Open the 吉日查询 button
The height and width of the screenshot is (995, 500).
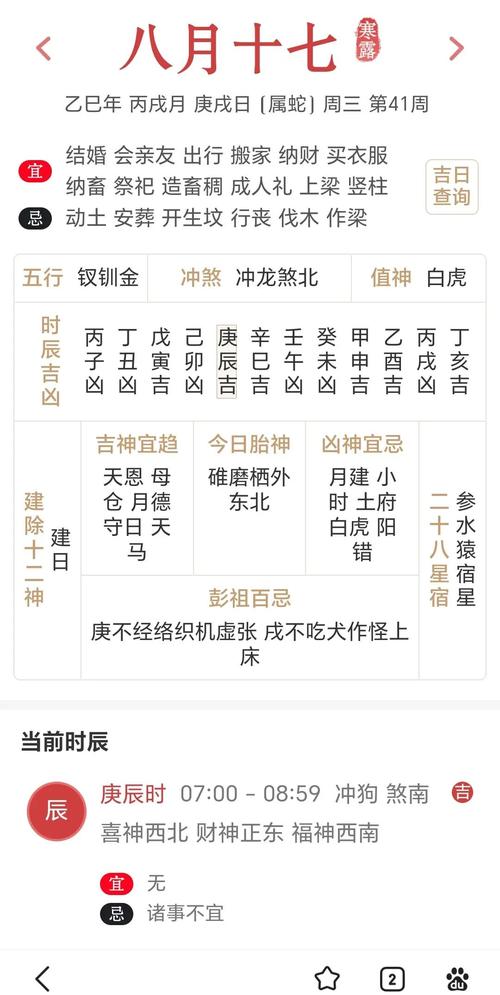[x=452, y=187]
